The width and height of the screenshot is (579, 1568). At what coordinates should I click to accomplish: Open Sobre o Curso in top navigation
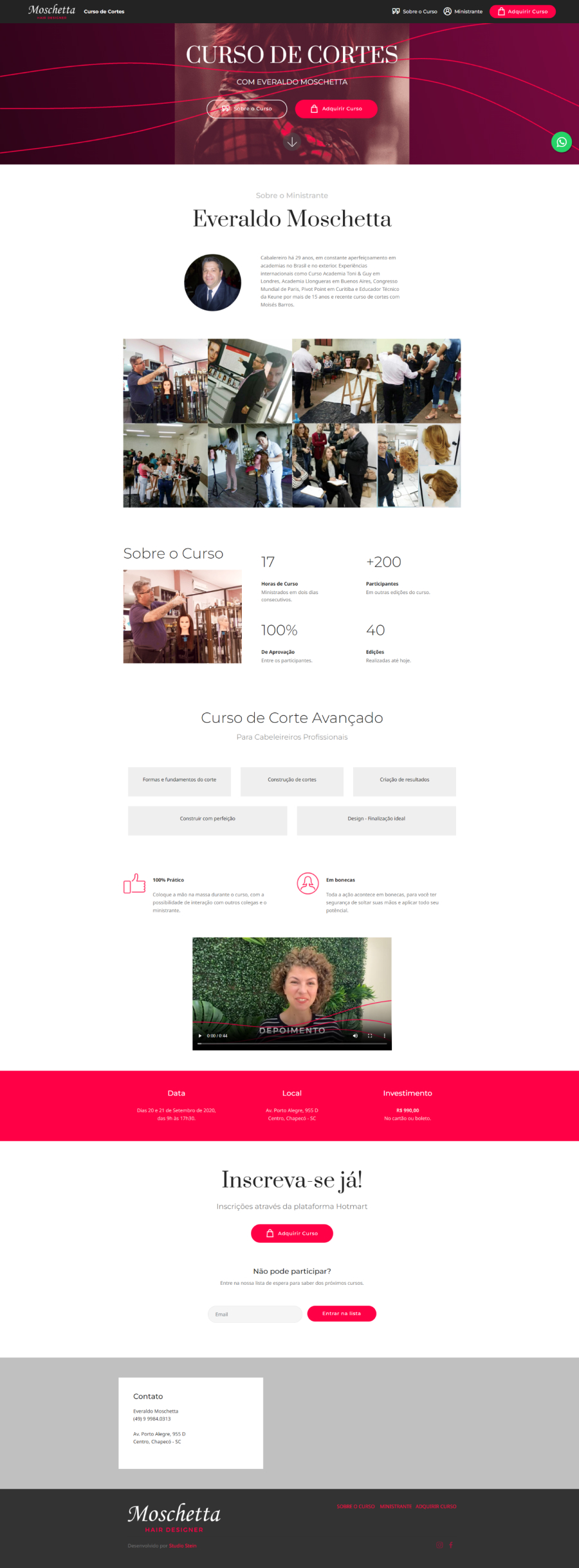point(414,12)
